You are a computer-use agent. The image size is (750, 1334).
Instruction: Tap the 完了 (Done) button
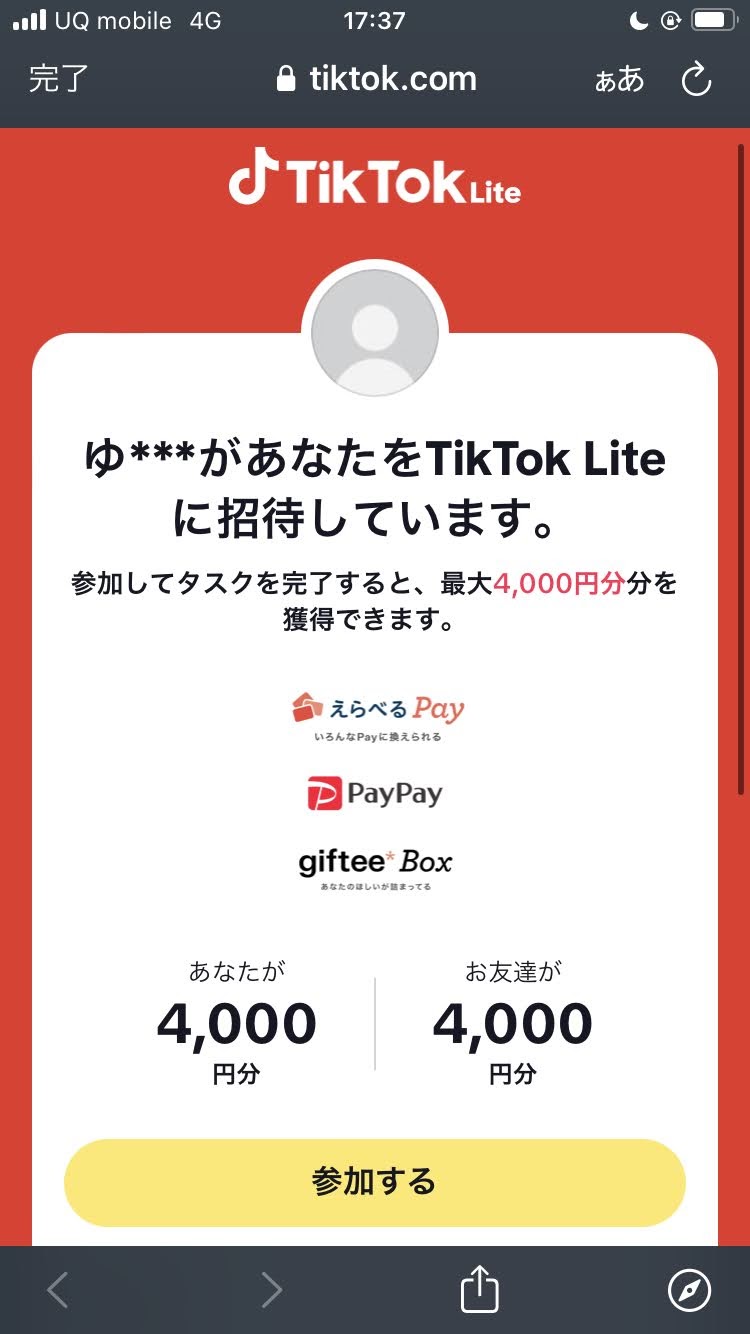[58, 80]
